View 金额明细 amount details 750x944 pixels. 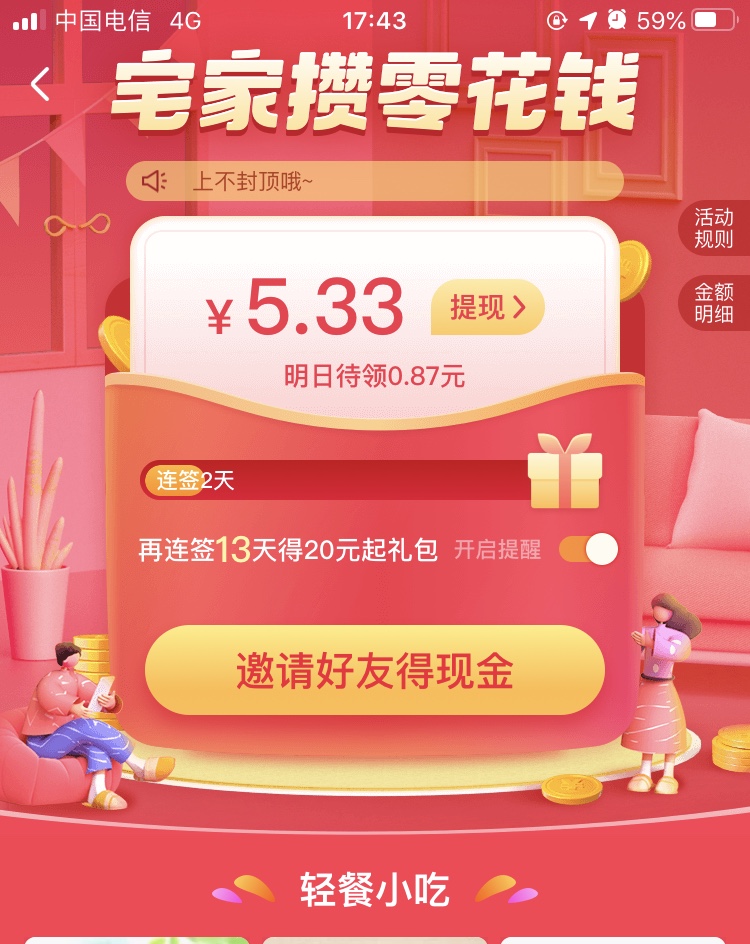714,304
